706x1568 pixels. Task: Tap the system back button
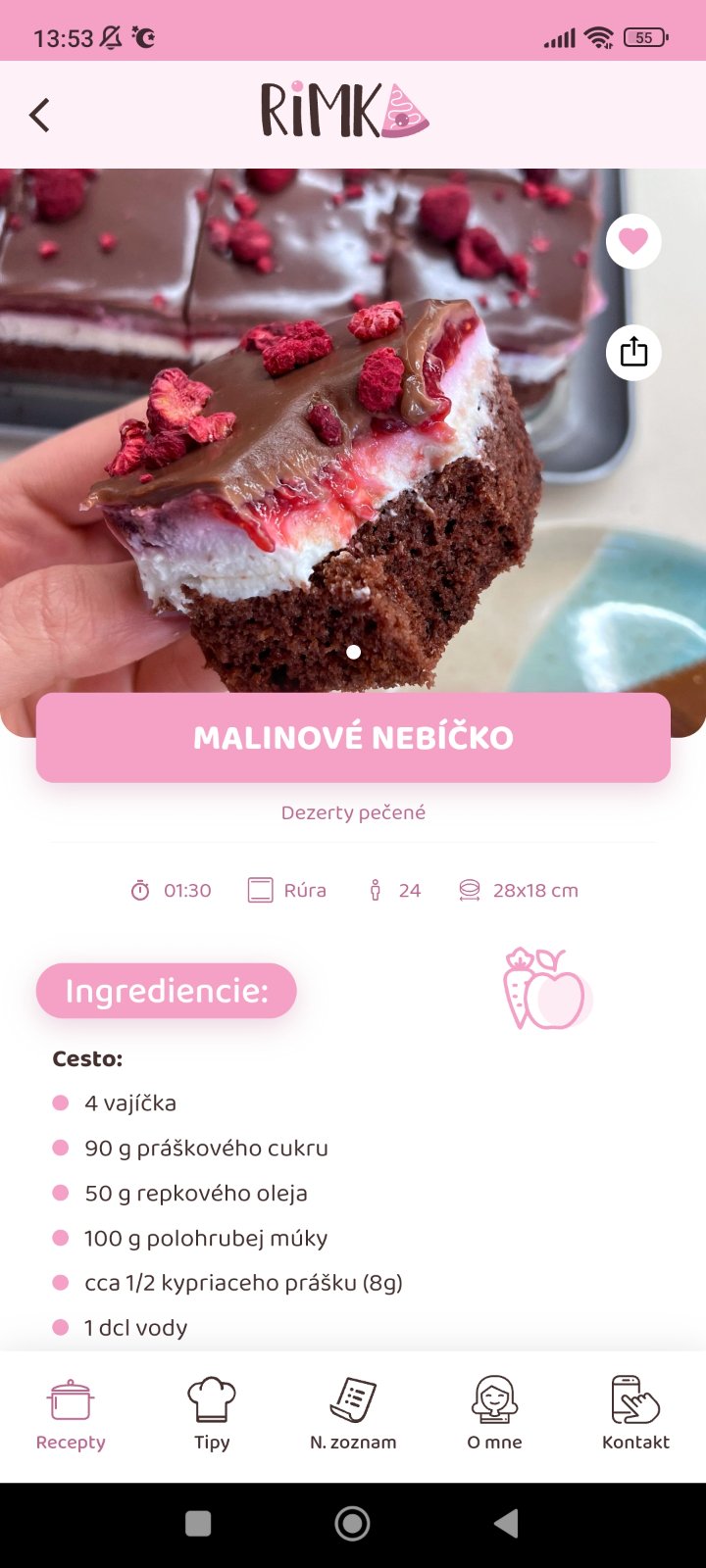506,1523
